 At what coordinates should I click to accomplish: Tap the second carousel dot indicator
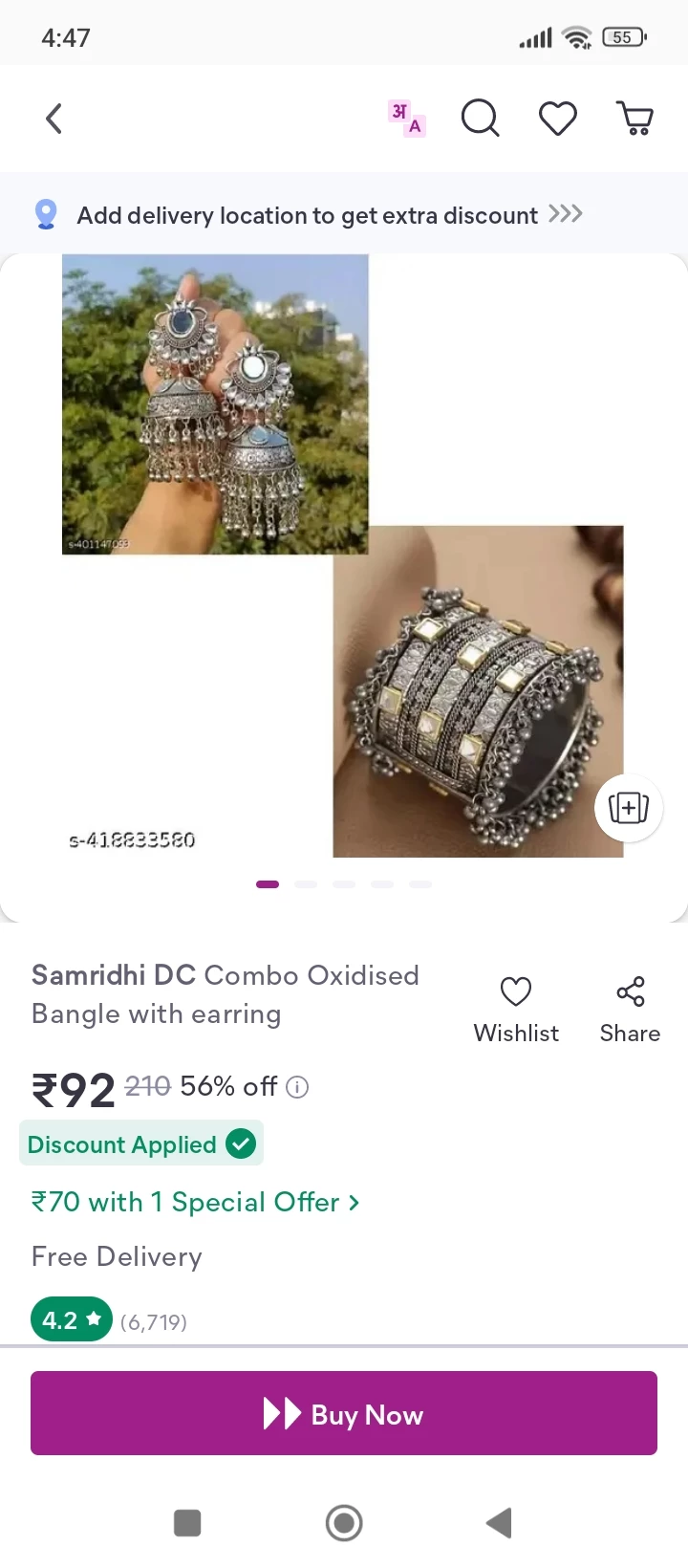point(306,883)
